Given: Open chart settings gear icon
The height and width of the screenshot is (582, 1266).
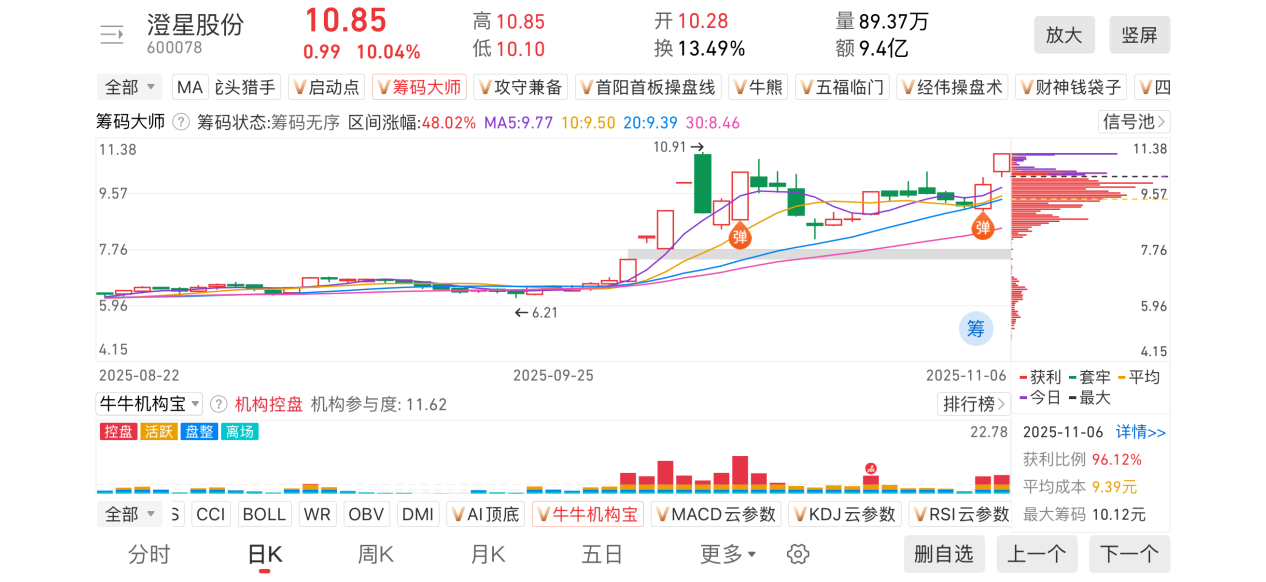Looking at the screenshot, I should [797, 554].
